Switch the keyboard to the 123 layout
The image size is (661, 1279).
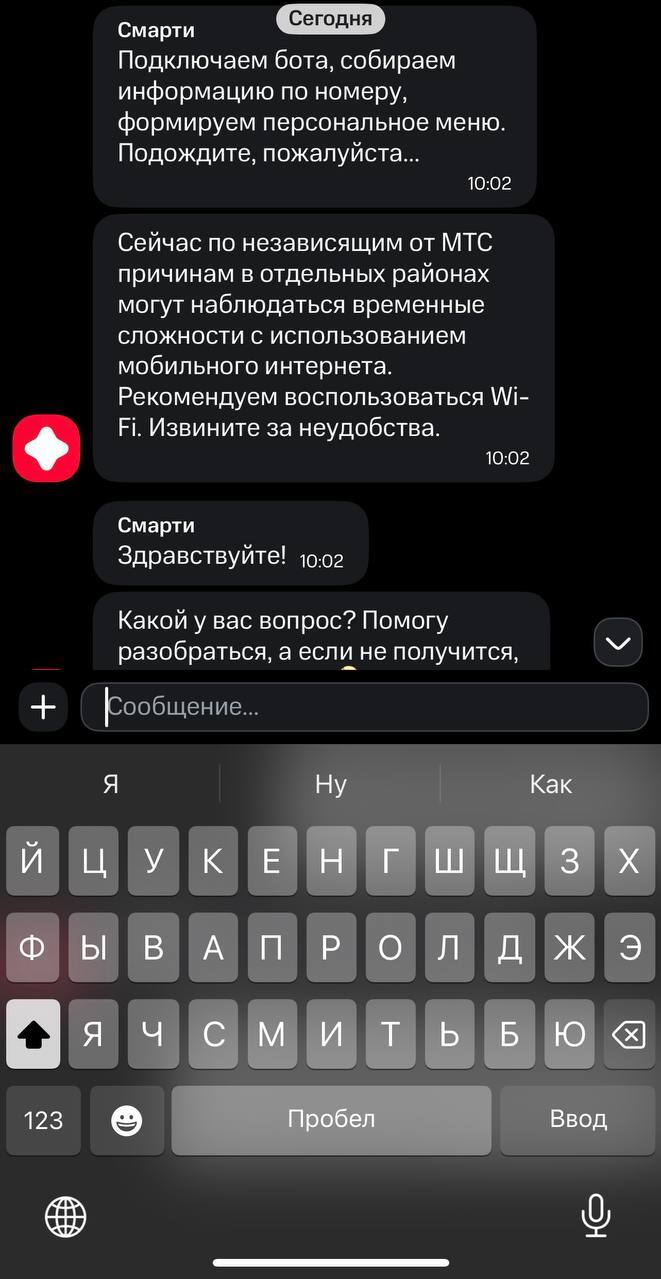pyautogui.click(x=43, y=1120)
